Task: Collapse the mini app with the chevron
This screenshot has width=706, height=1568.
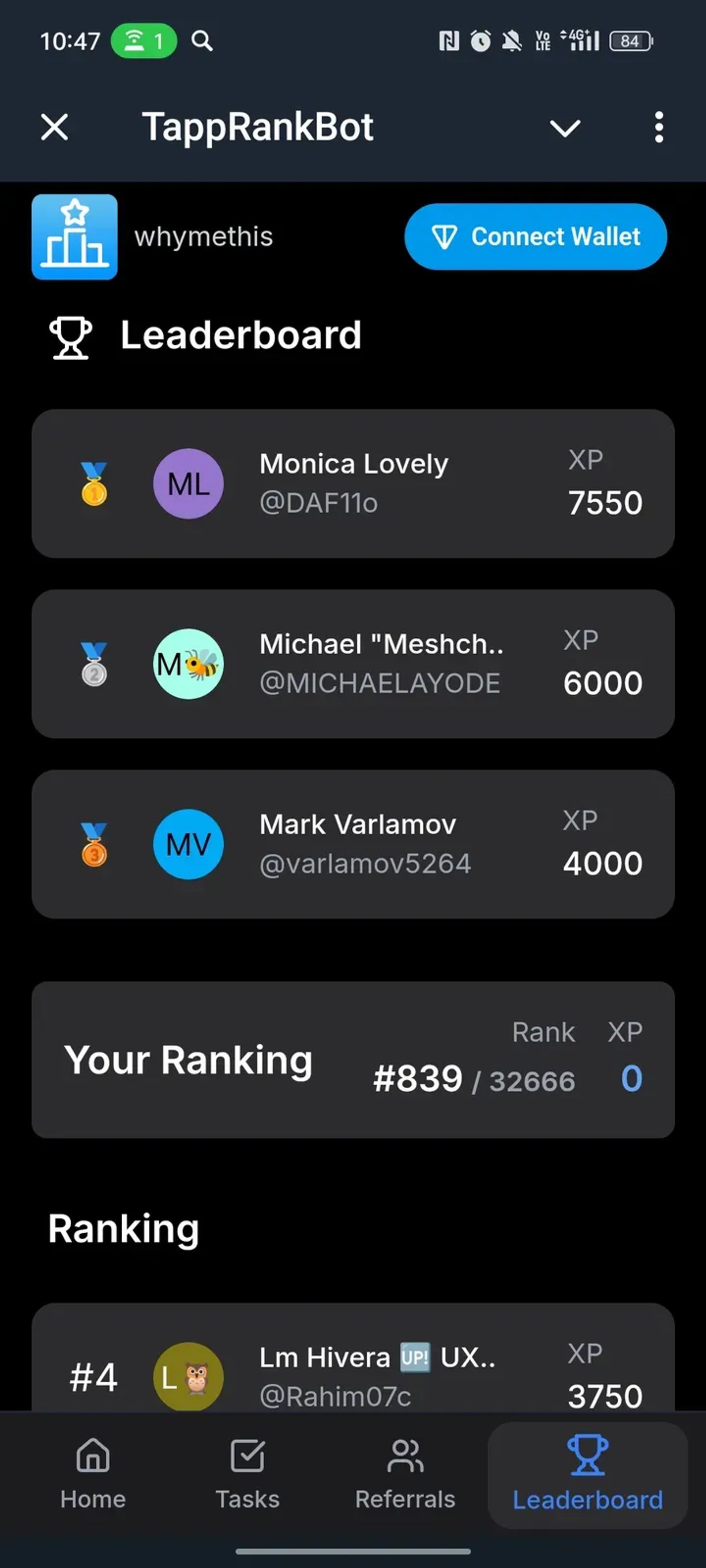Action: [565, 128]
